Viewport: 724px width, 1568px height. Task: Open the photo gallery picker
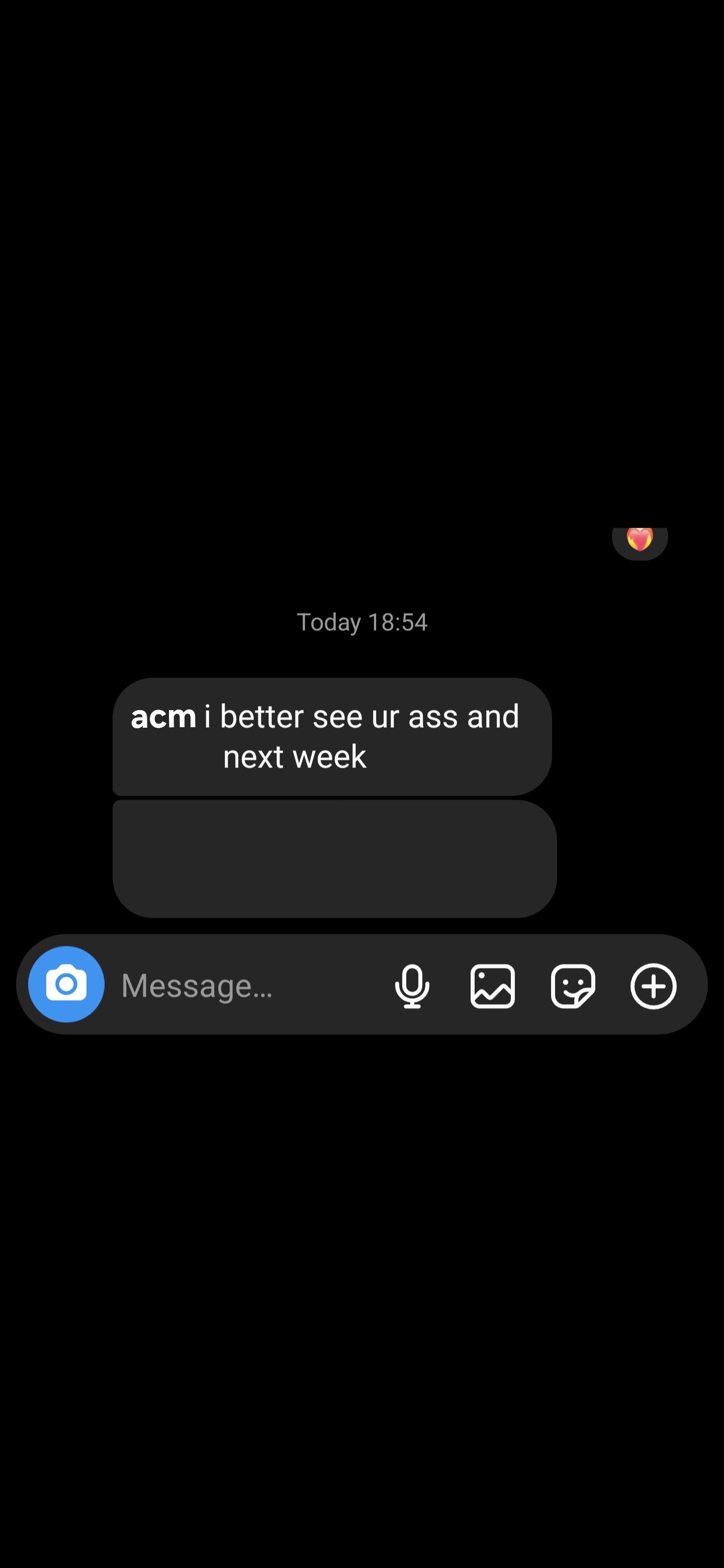[493, 986]
